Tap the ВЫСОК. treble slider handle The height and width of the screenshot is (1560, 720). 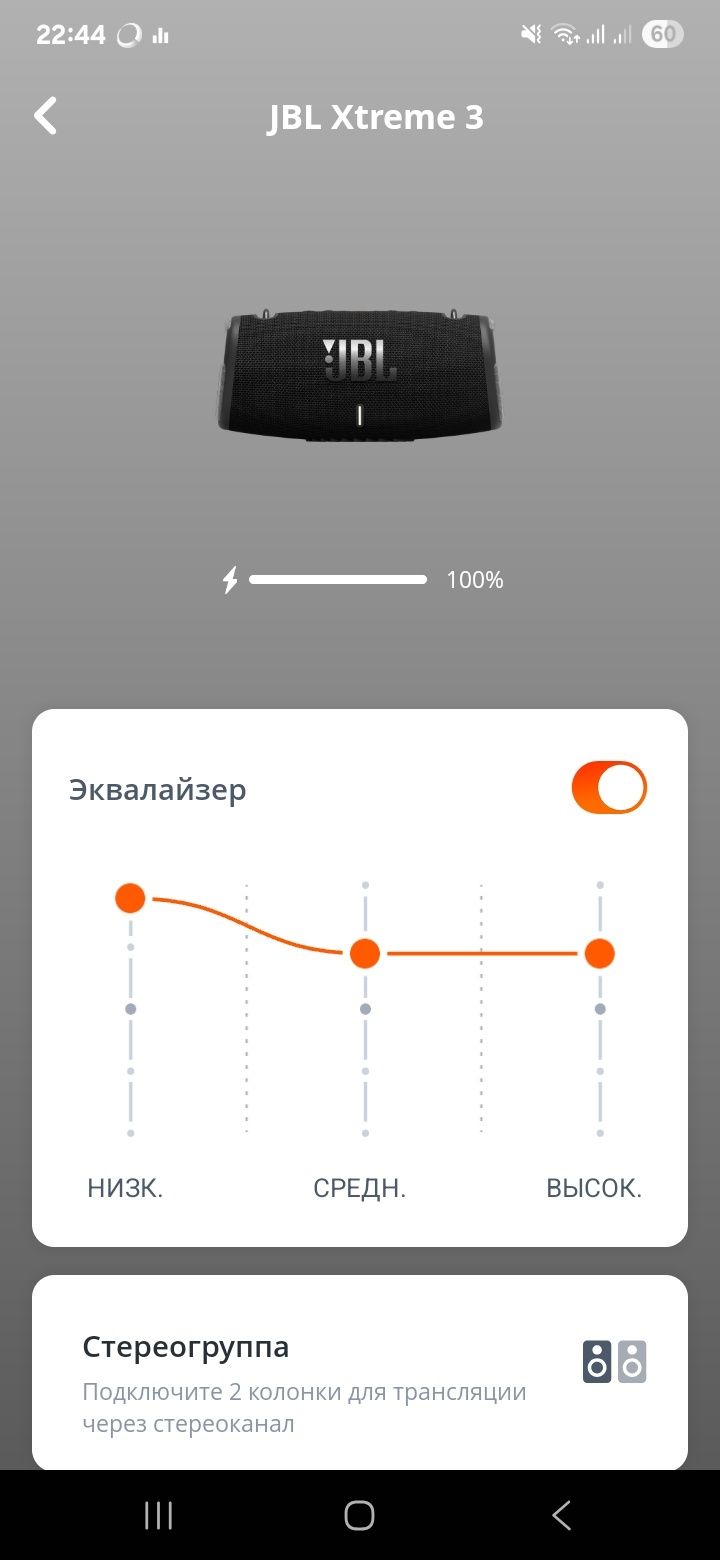tap(599, 954)
